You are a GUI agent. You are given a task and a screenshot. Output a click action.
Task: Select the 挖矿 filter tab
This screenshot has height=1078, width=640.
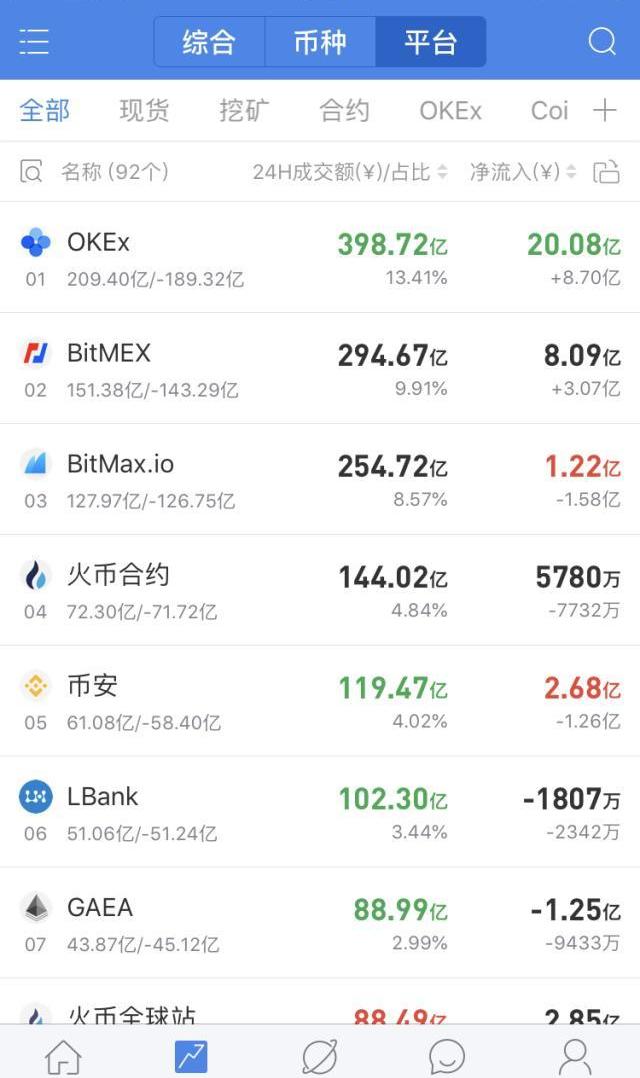coord(244,110)
